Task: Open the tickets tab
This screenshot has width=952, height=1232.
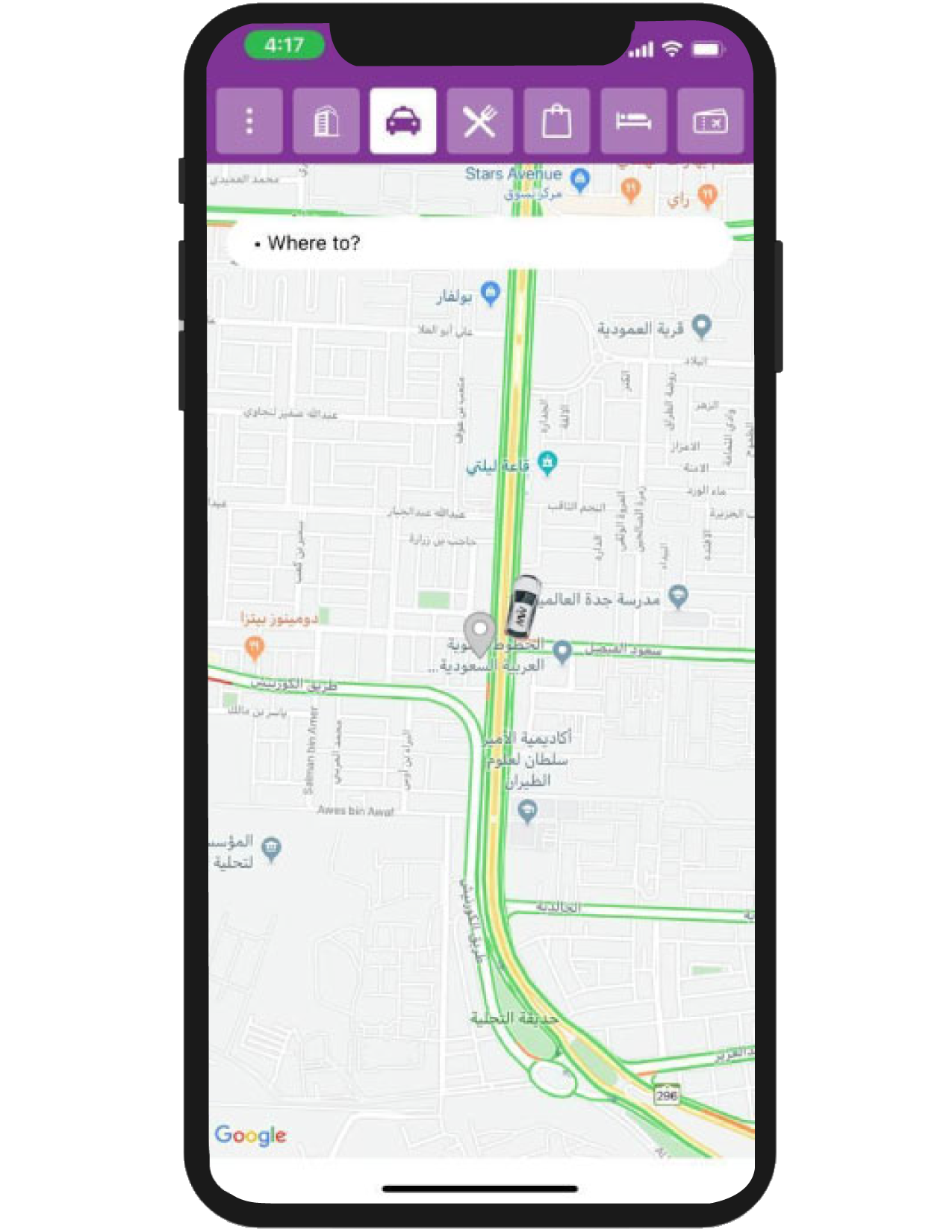Action: [710, 121]
